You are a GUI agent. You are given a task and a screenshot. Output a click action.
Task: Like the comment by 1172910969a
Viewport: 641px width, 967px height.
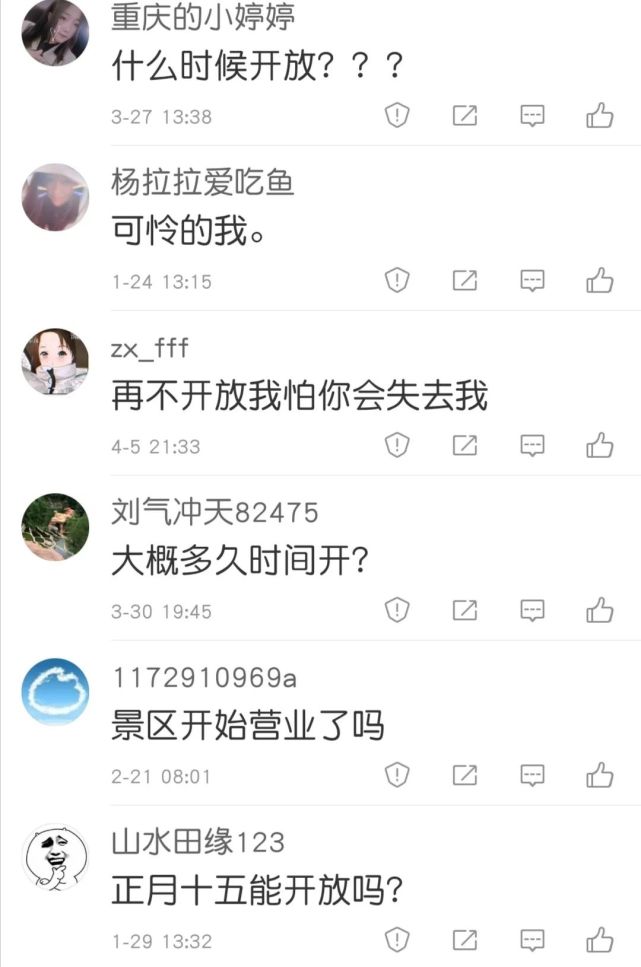(599, 774)
